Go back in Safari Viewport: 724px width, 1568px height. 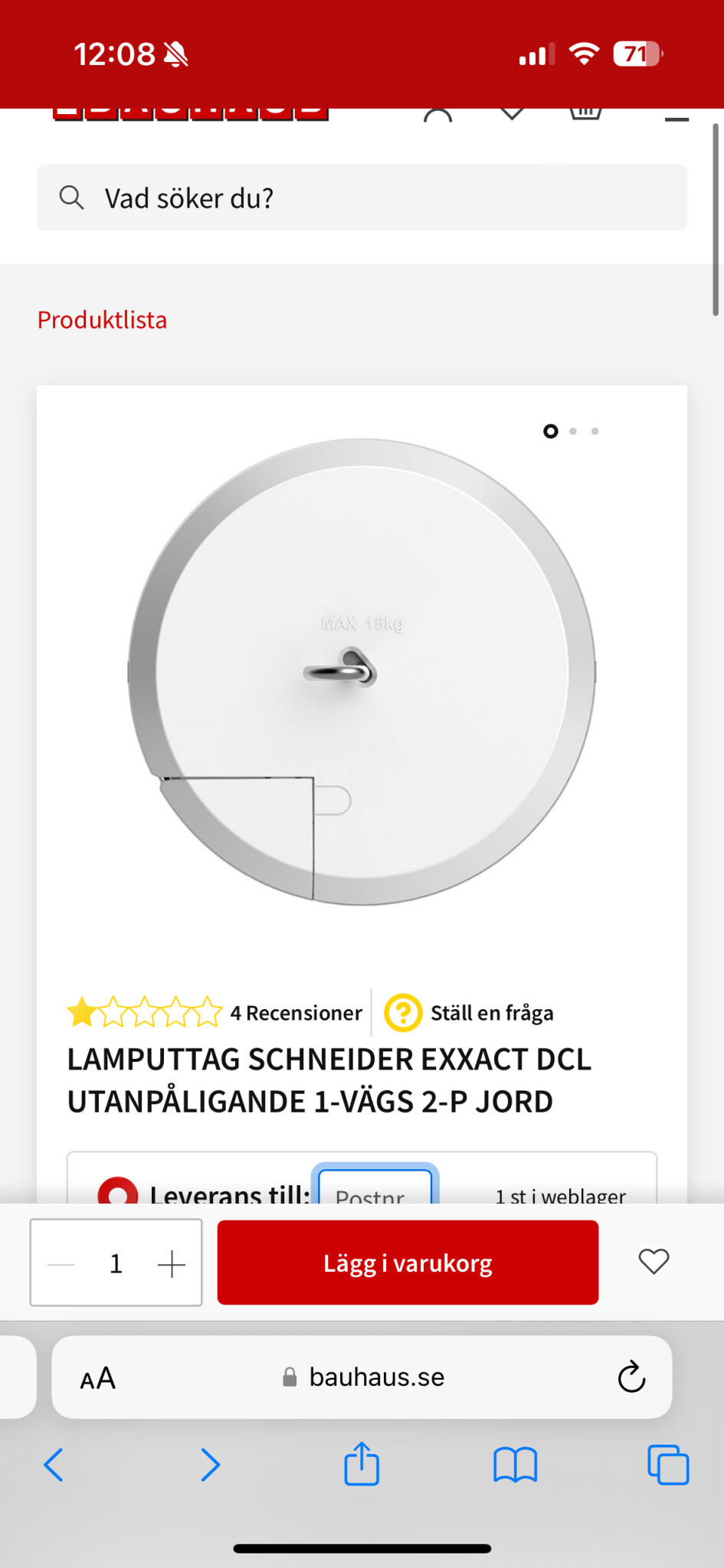(x=54, y=1465)
